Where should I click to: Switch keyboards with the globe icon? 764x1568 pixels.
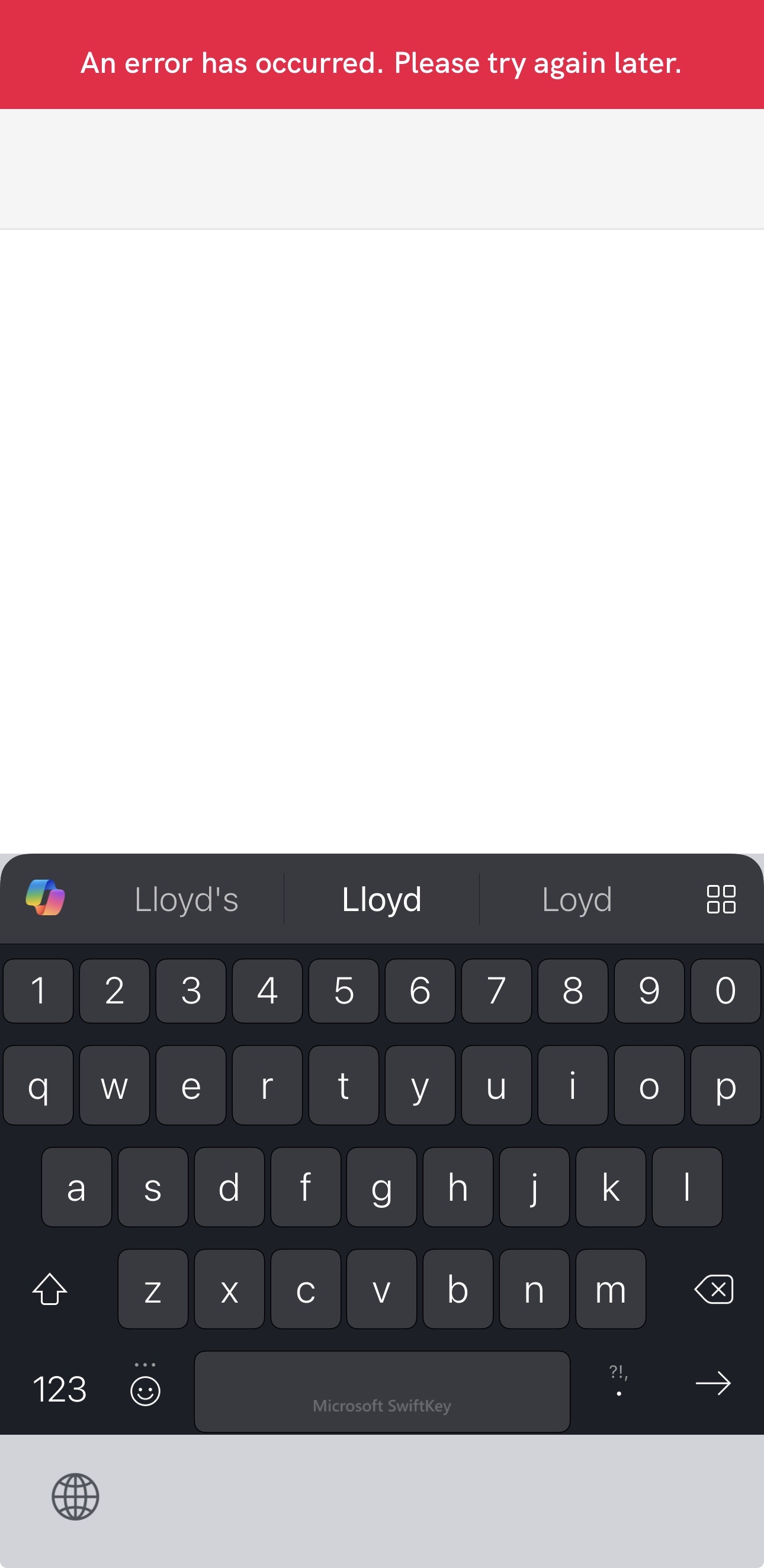75,1497
